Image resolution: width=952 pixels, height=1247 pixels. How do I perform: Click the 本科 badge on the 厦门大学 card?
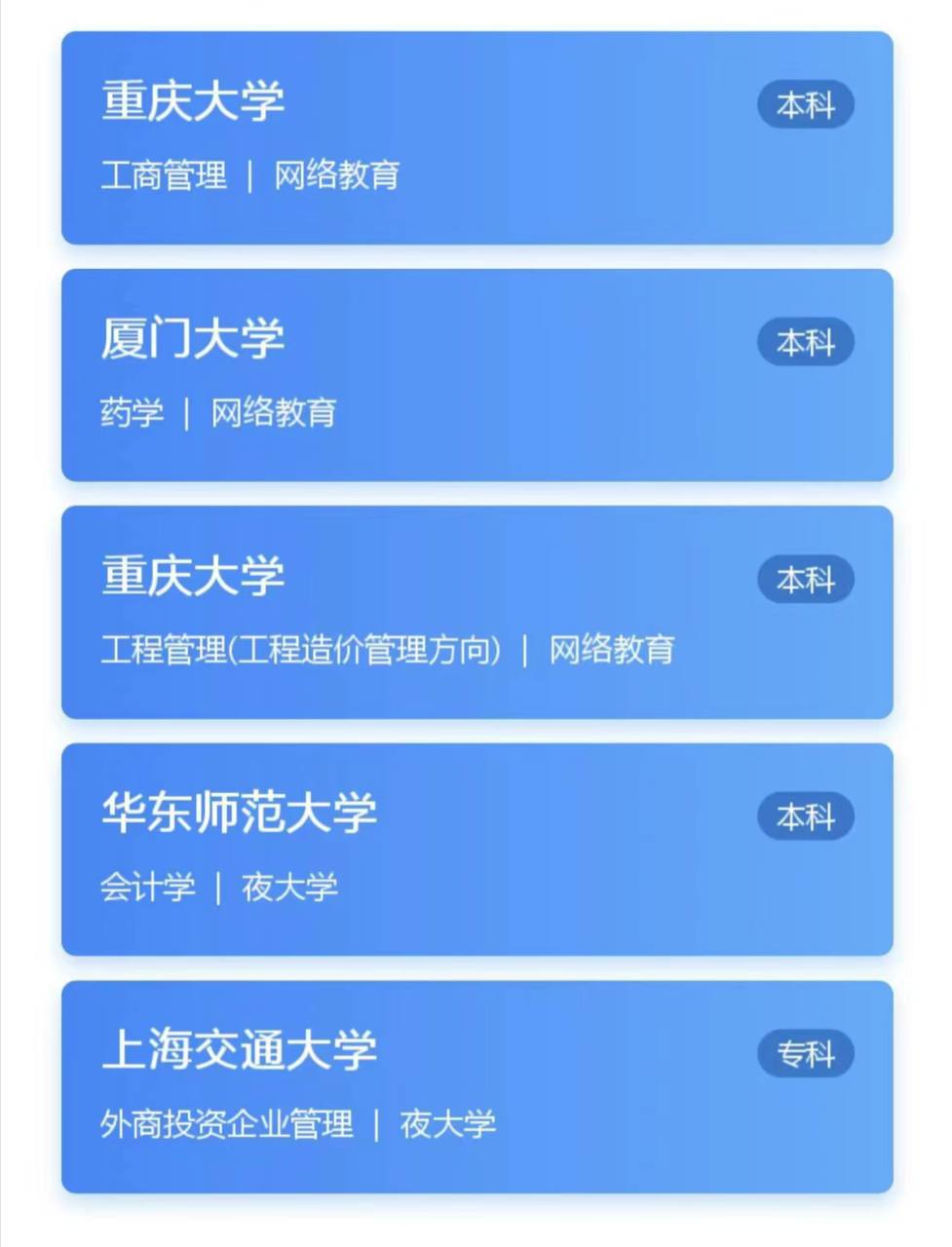805,342
